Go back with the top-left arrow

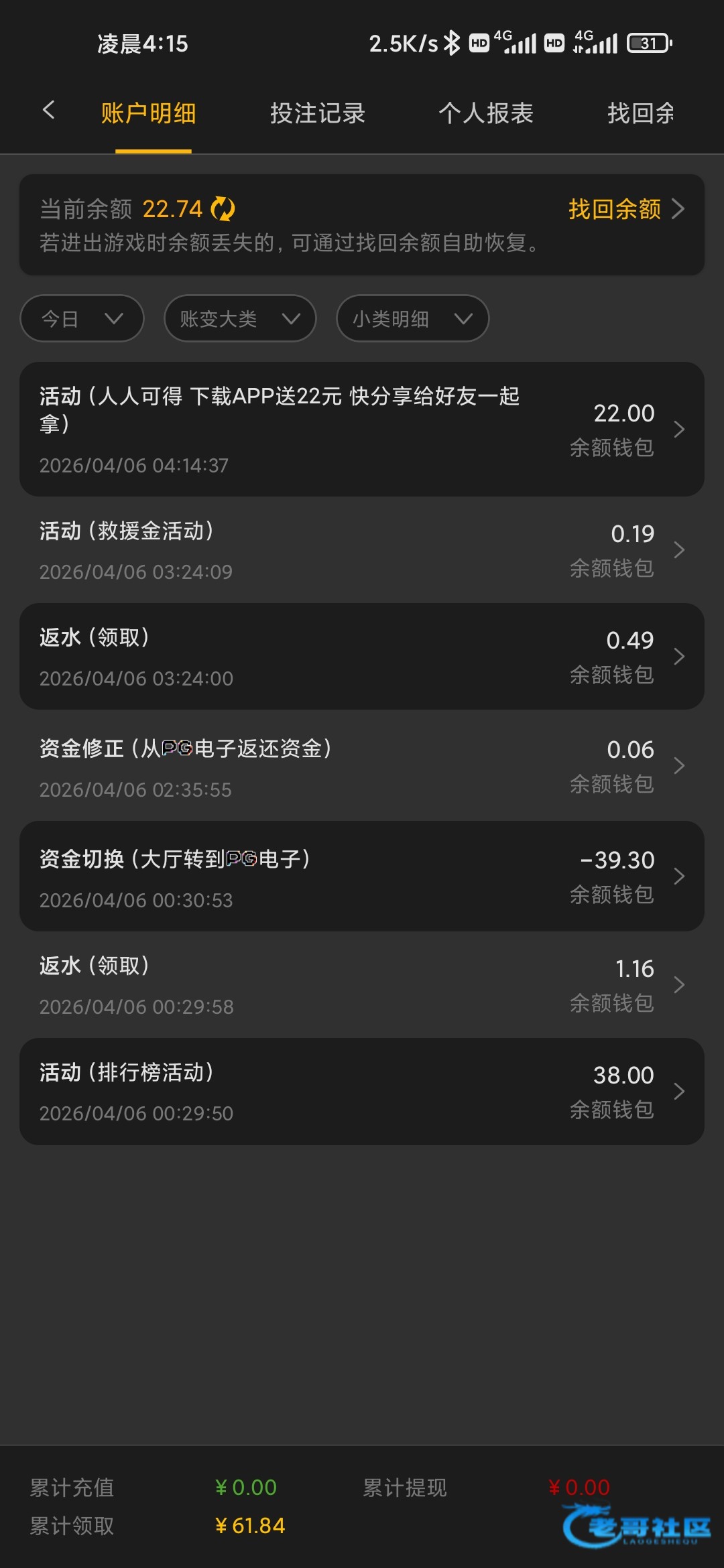(x=48, y=111)
